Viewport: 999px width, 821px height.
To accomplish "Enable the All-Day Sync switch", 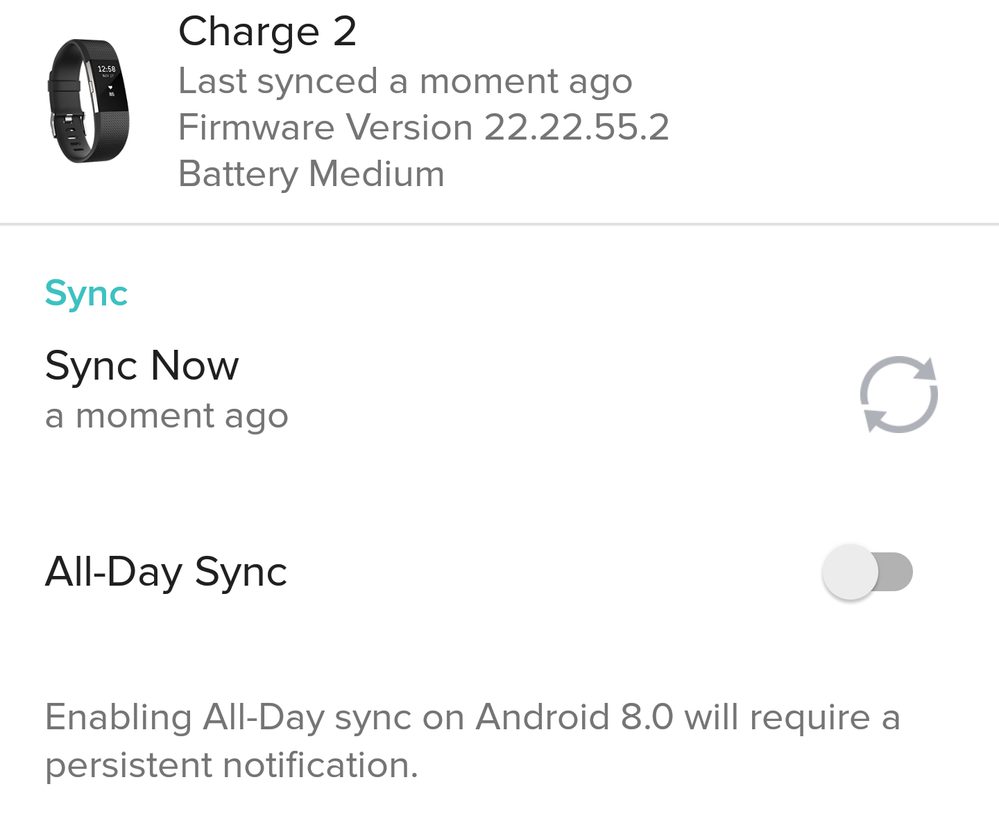I will pyautogui.click(x=867, y=573).
